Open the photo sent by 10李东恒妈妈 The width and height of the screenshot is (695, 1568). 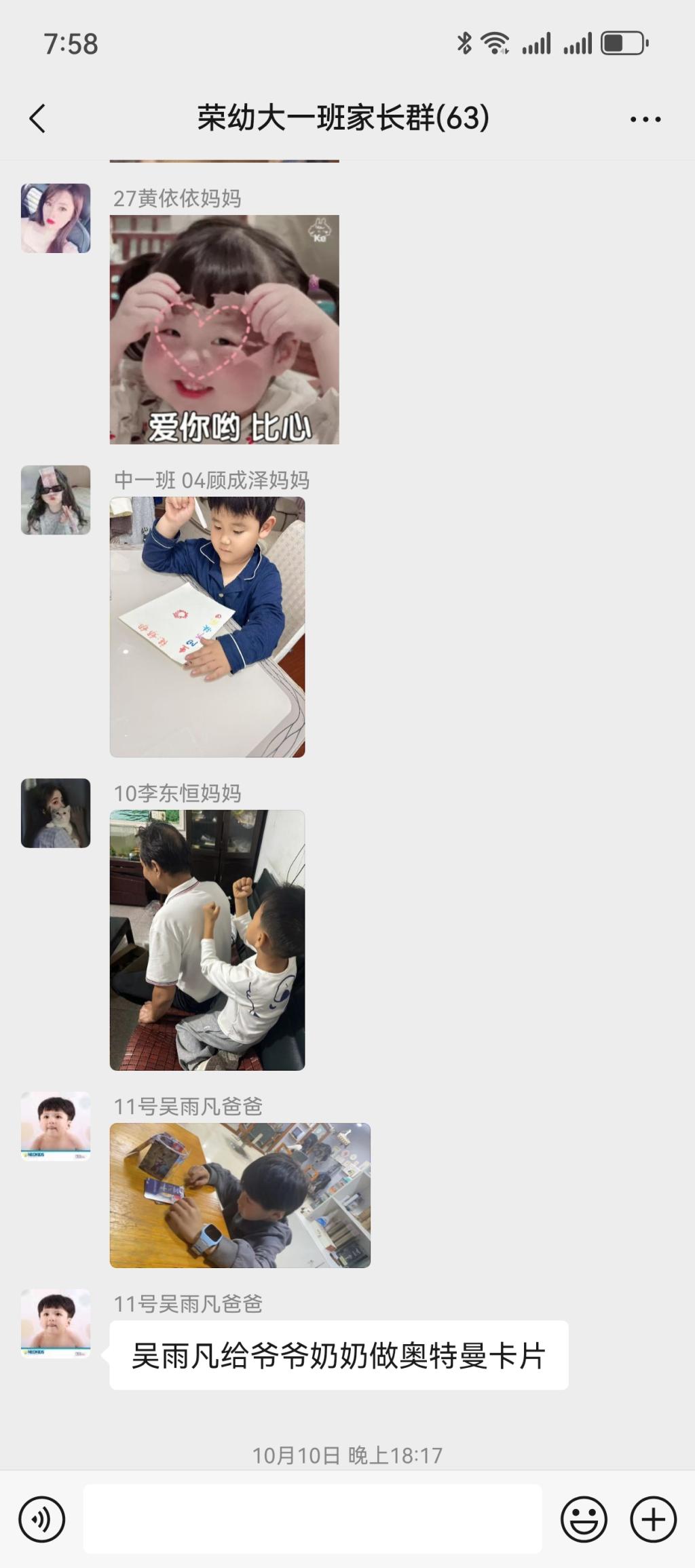(207, 940)
